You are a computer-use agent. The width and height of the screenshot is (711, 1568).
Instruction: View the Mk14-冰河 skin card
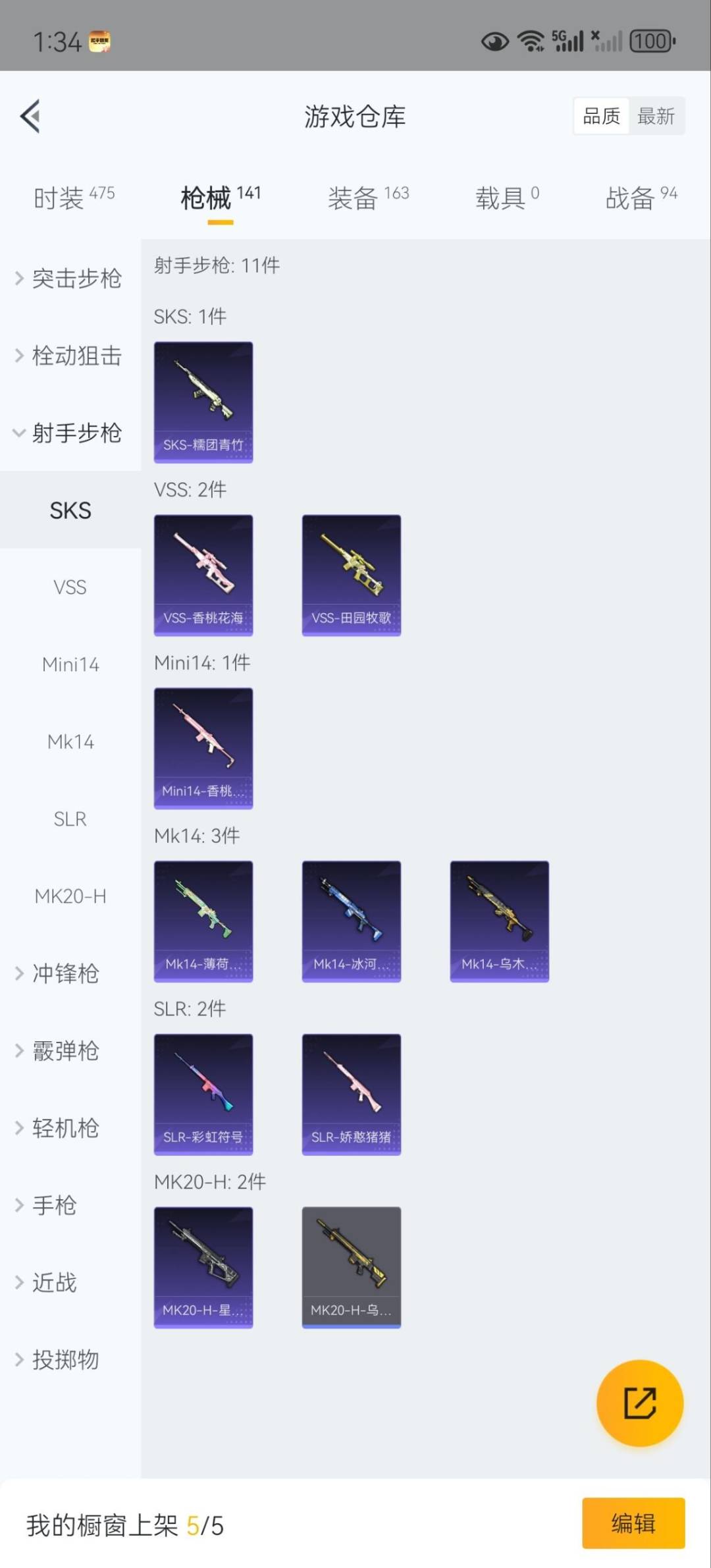[351, 921]
